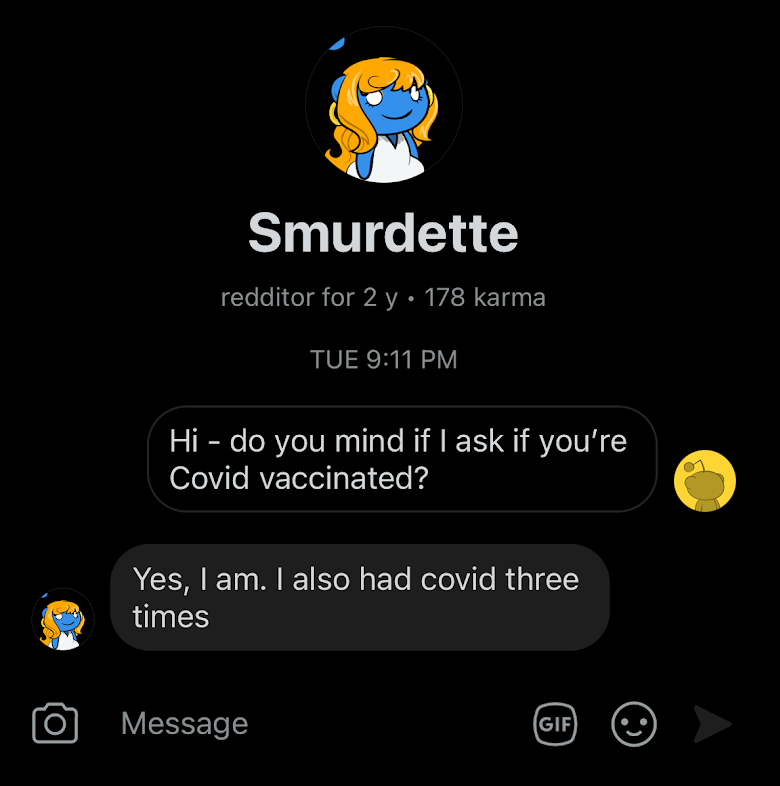The width and height of the screenshot is (780, 786).
Task: Open the emoji picker
Action: [634, 724]
